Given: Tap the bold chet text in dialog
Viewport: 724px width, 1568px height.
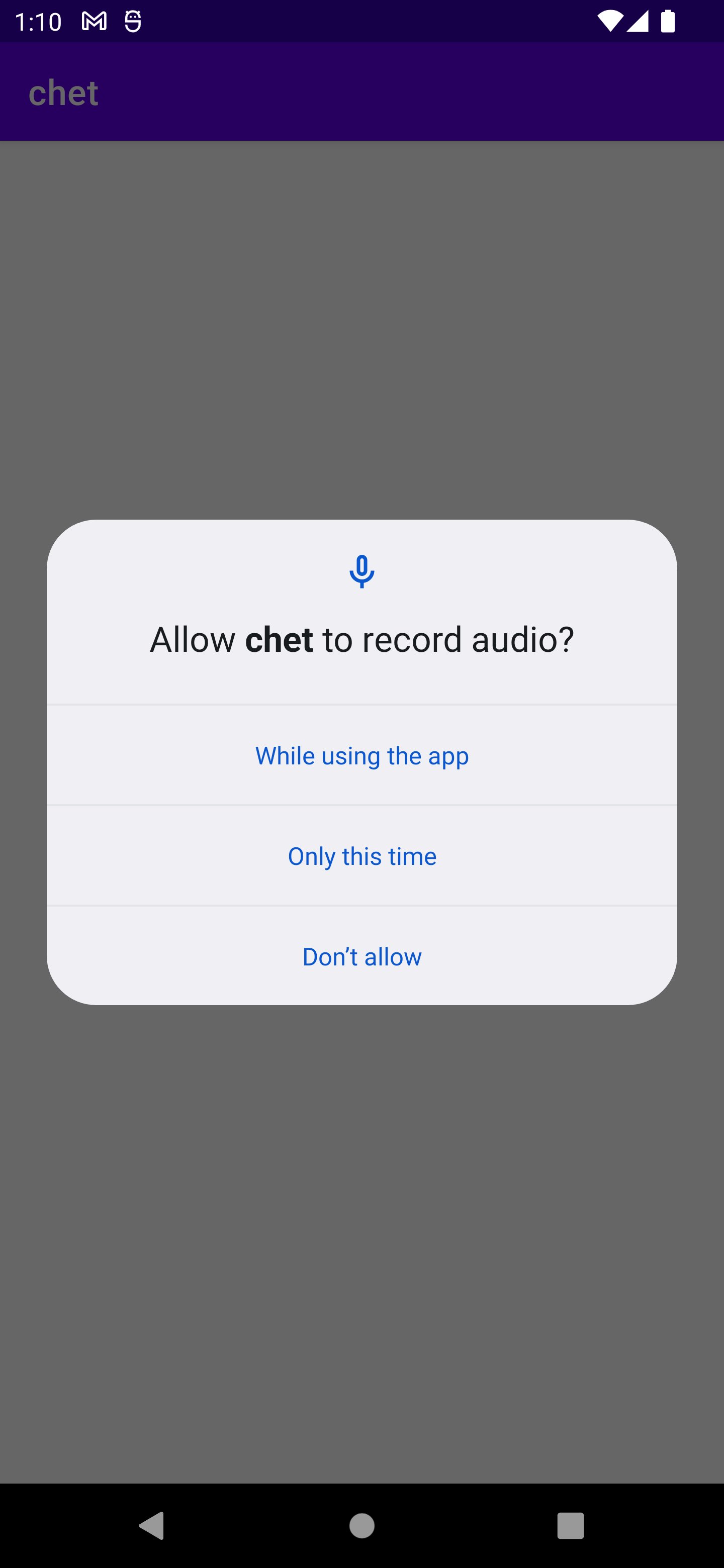Looking at the screenshot, I should coord(279,639).
